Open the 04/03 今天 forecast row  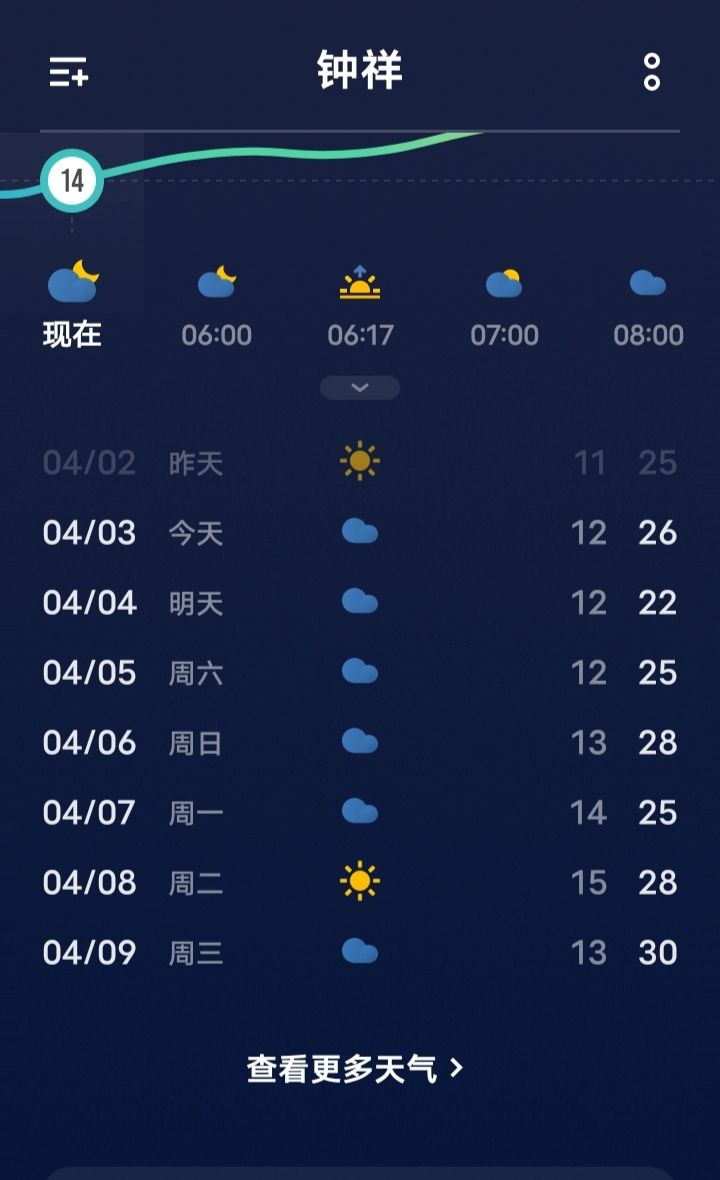click(x=360, y=533)
